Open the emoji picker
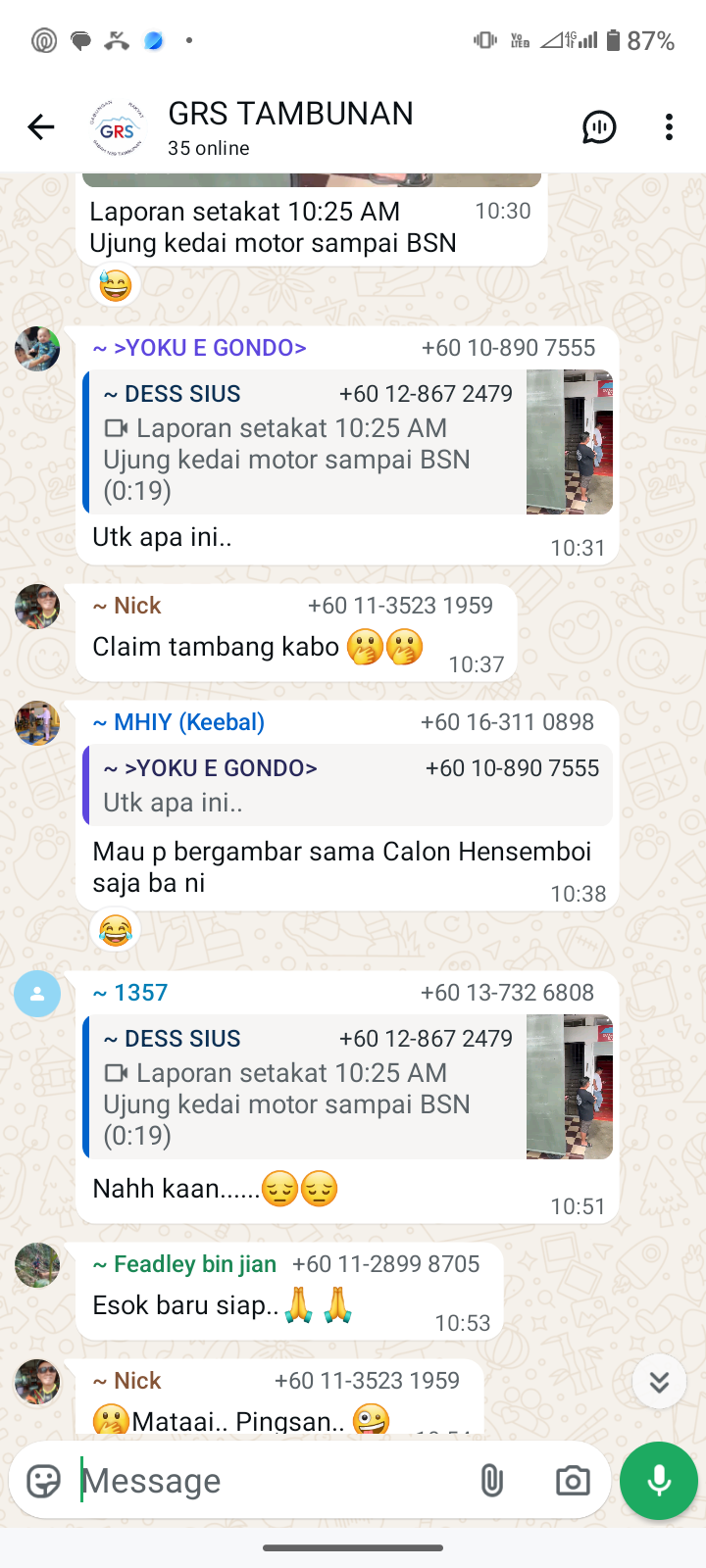Image resolution: width=706 pixels, height=1568 pixels. point(44,1481)
